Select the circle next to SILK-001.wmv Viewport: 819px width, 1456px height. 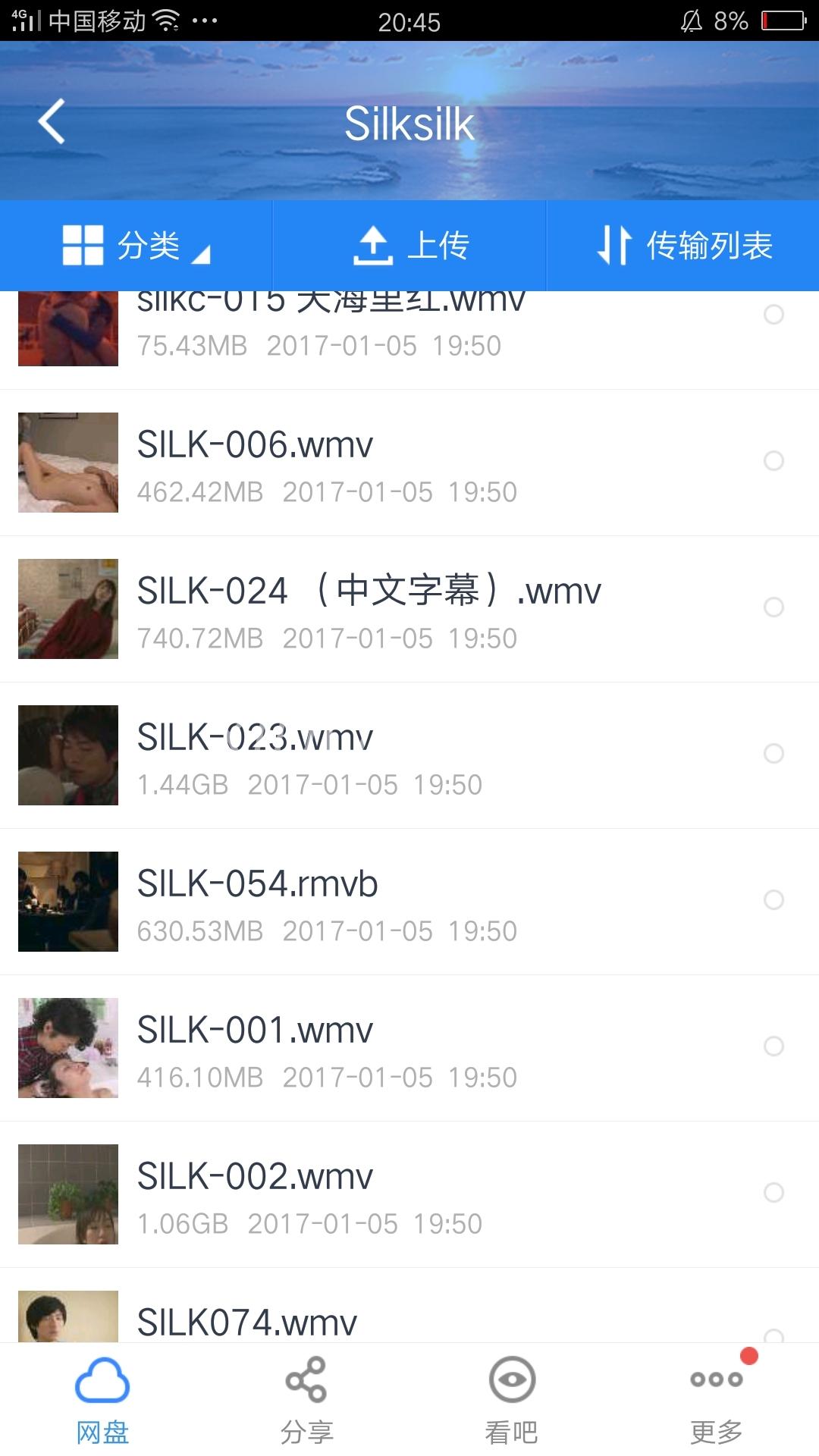773,1046
